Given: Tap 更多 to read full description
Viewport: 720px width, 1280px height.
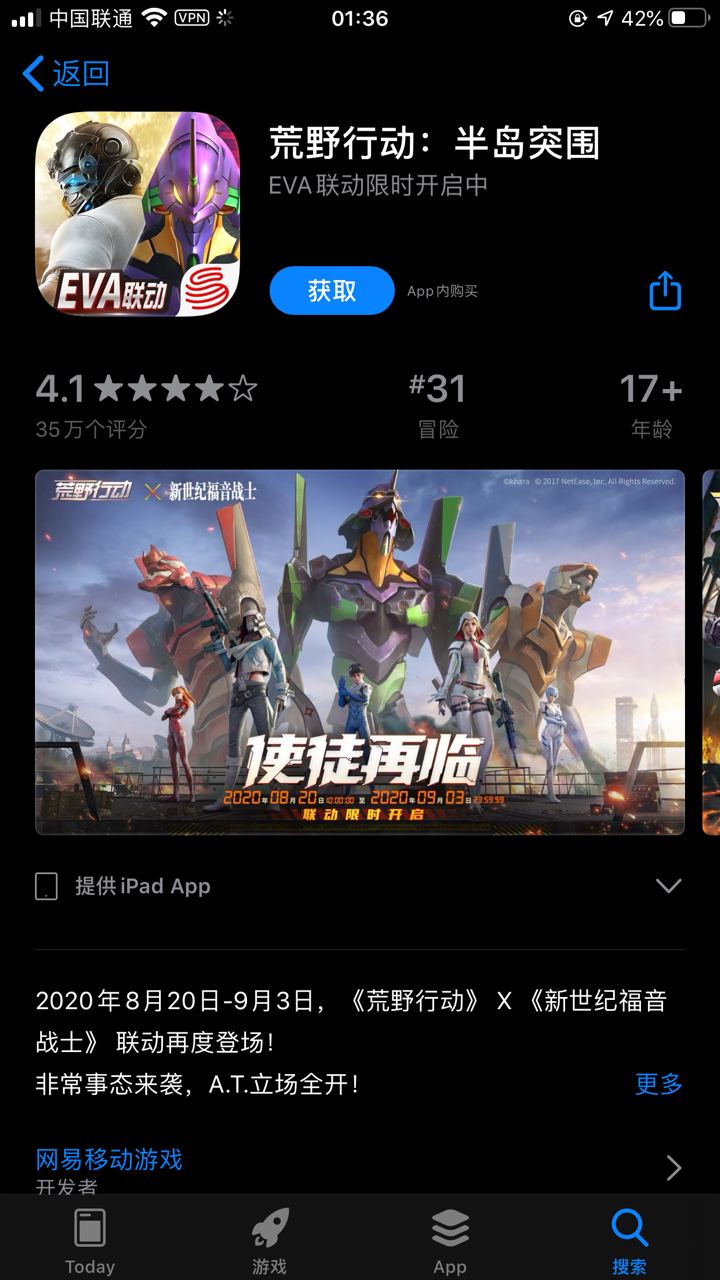Looking at the screenshot, I should point(658,1084).
